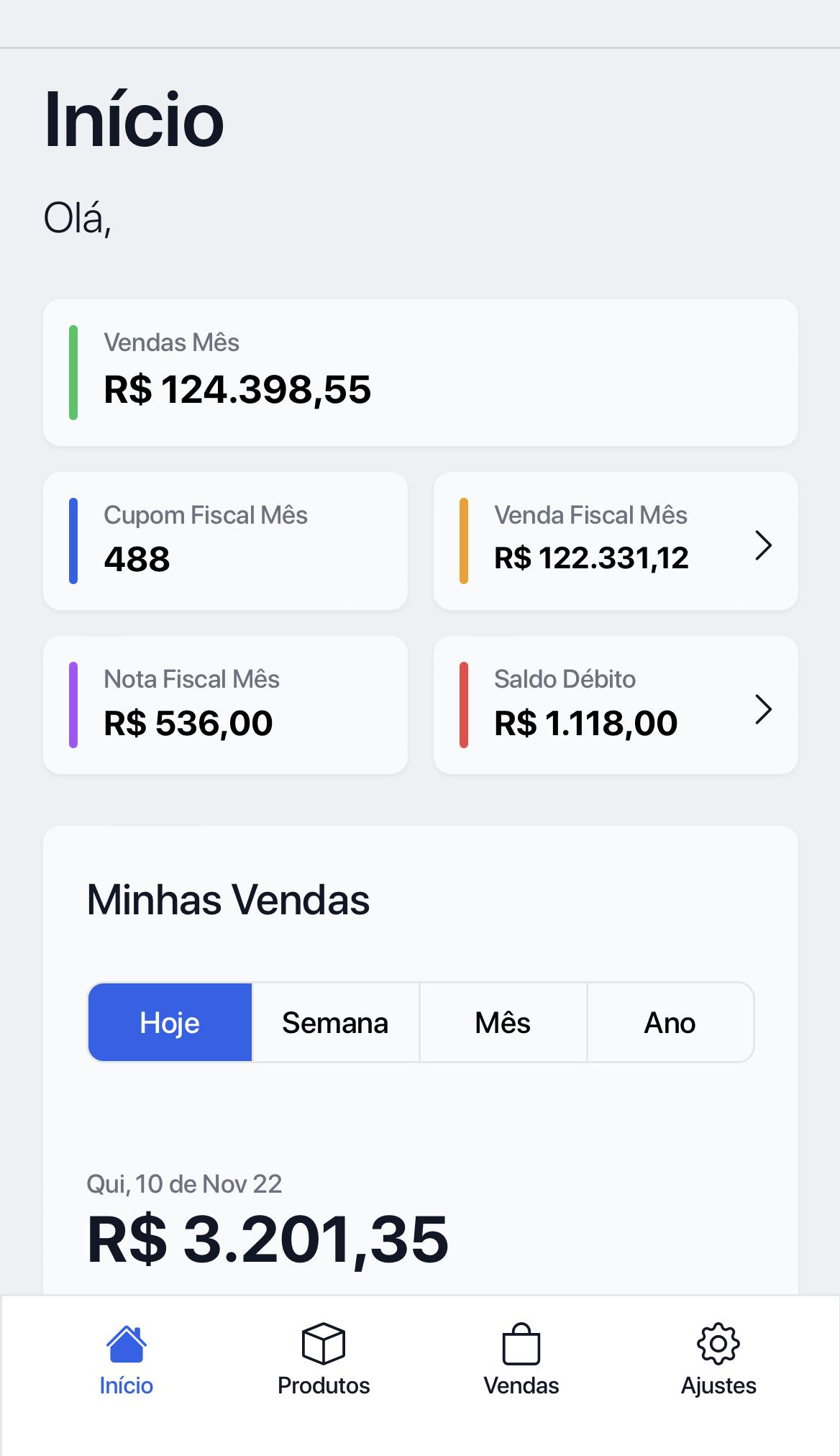Tap the orange Venda Fiscal Mês bar

[x=464, y=540]
